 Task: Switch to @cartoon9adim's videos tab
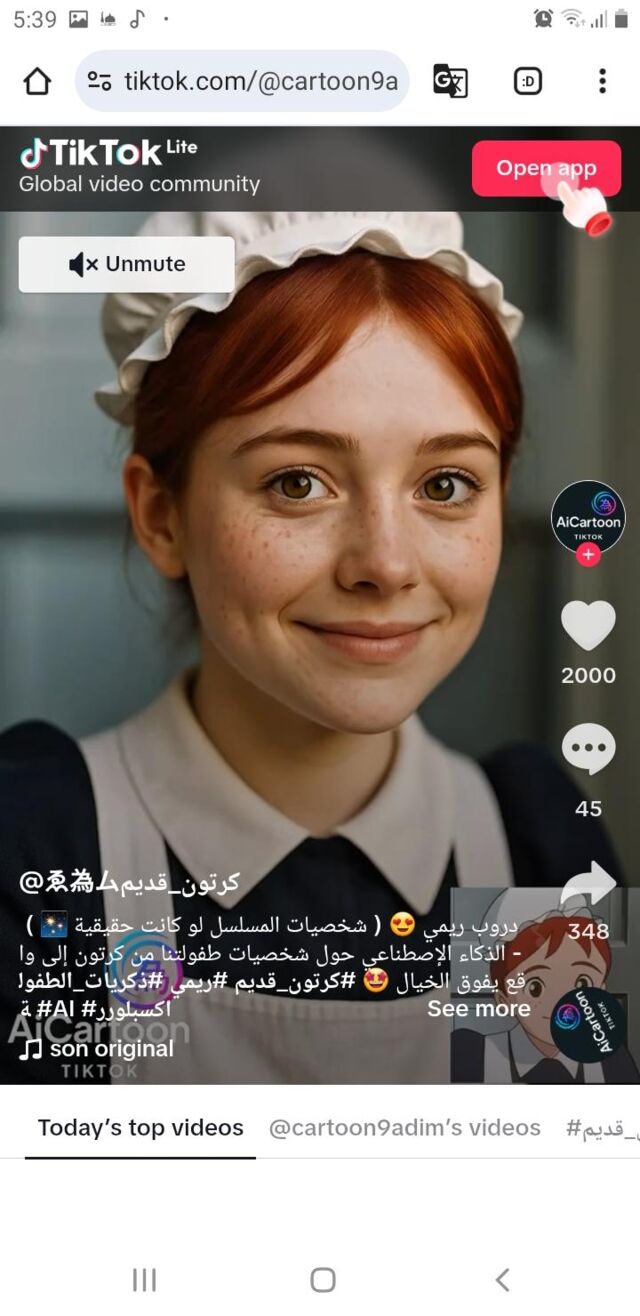coord(404,1128)
